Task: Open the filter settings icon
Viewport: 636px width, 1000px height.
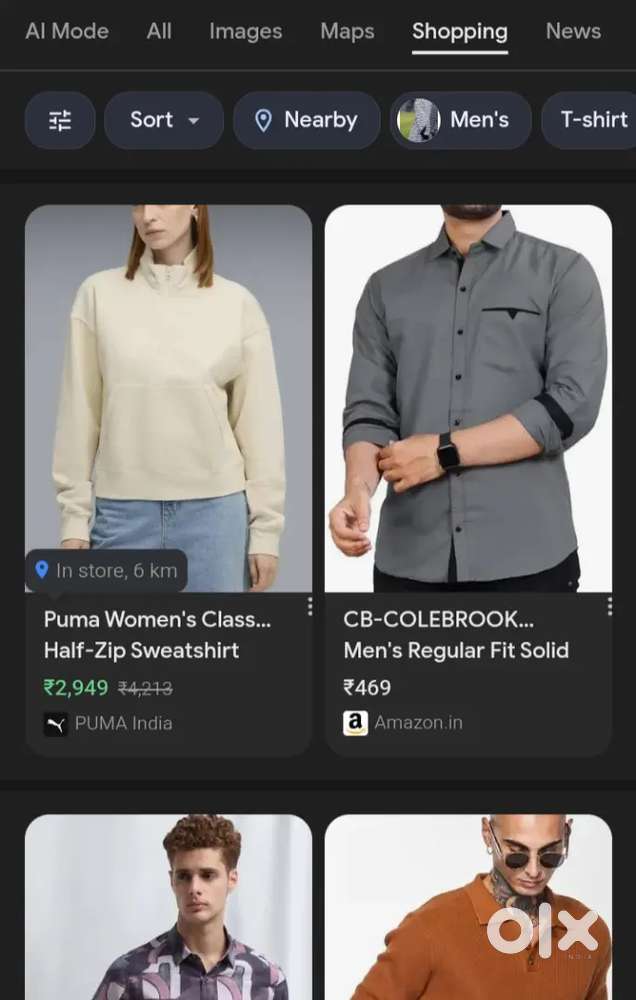Action: 60,120
